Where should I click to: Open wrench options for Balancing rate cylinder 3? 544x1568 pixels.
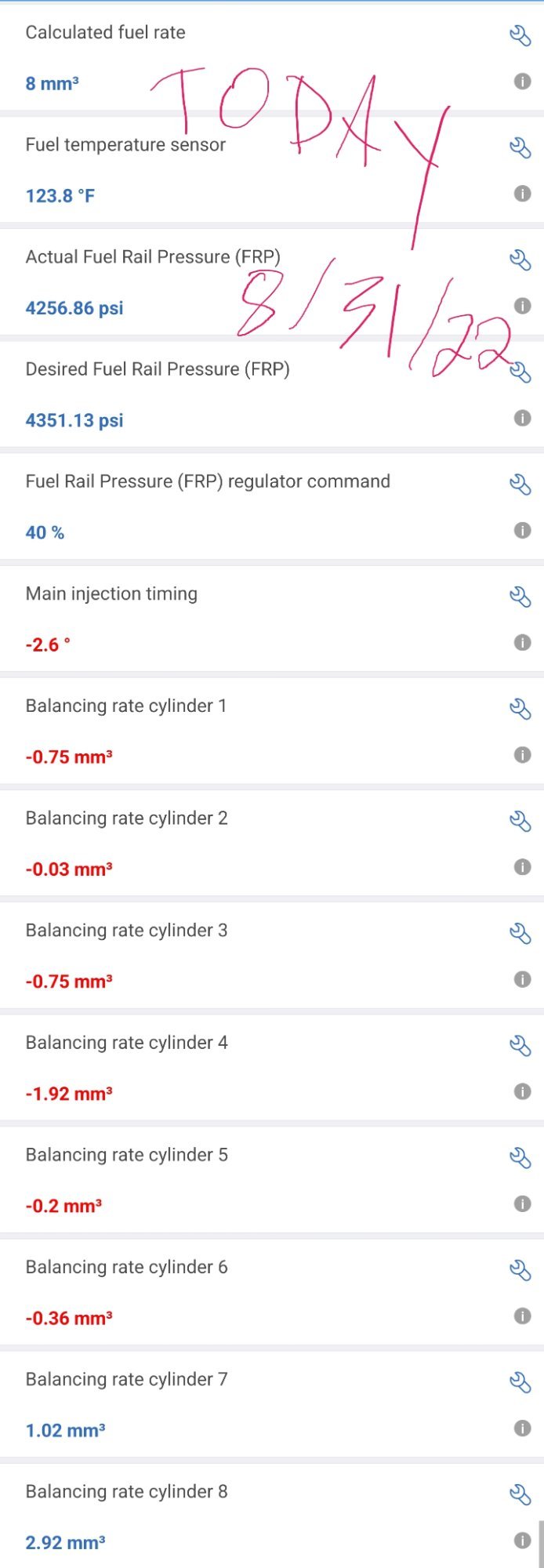pos(520,933)
